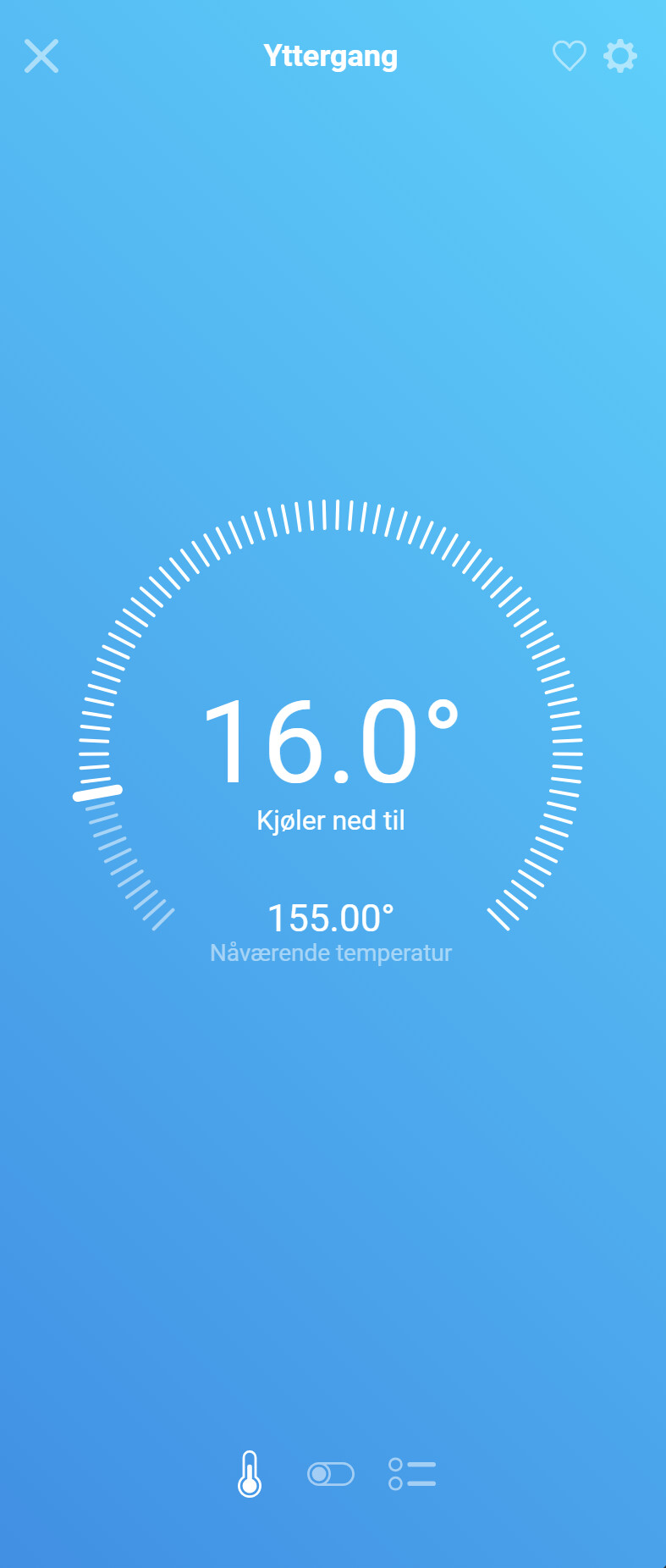666x1568 pixels.
Task: Open the options list tab
Action: [x=412, y=1474]
